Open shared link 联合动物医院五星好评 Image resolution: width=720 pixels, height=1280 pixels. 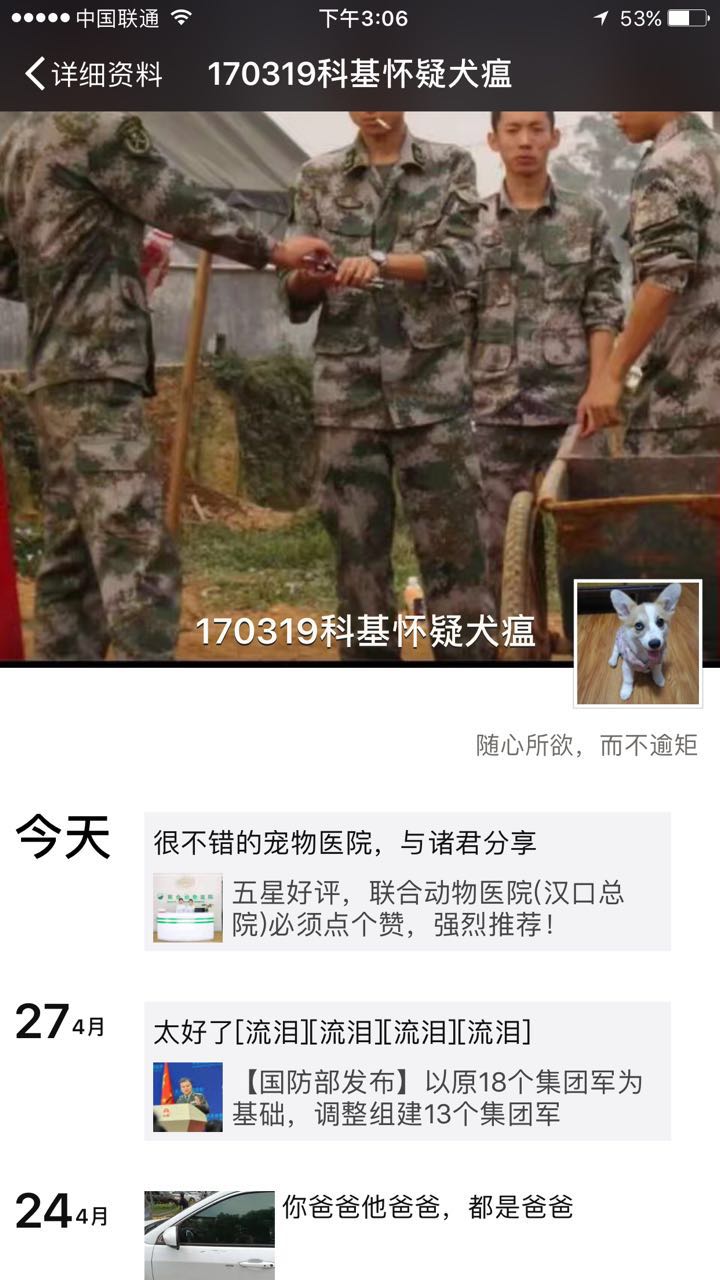coord(407,908)
